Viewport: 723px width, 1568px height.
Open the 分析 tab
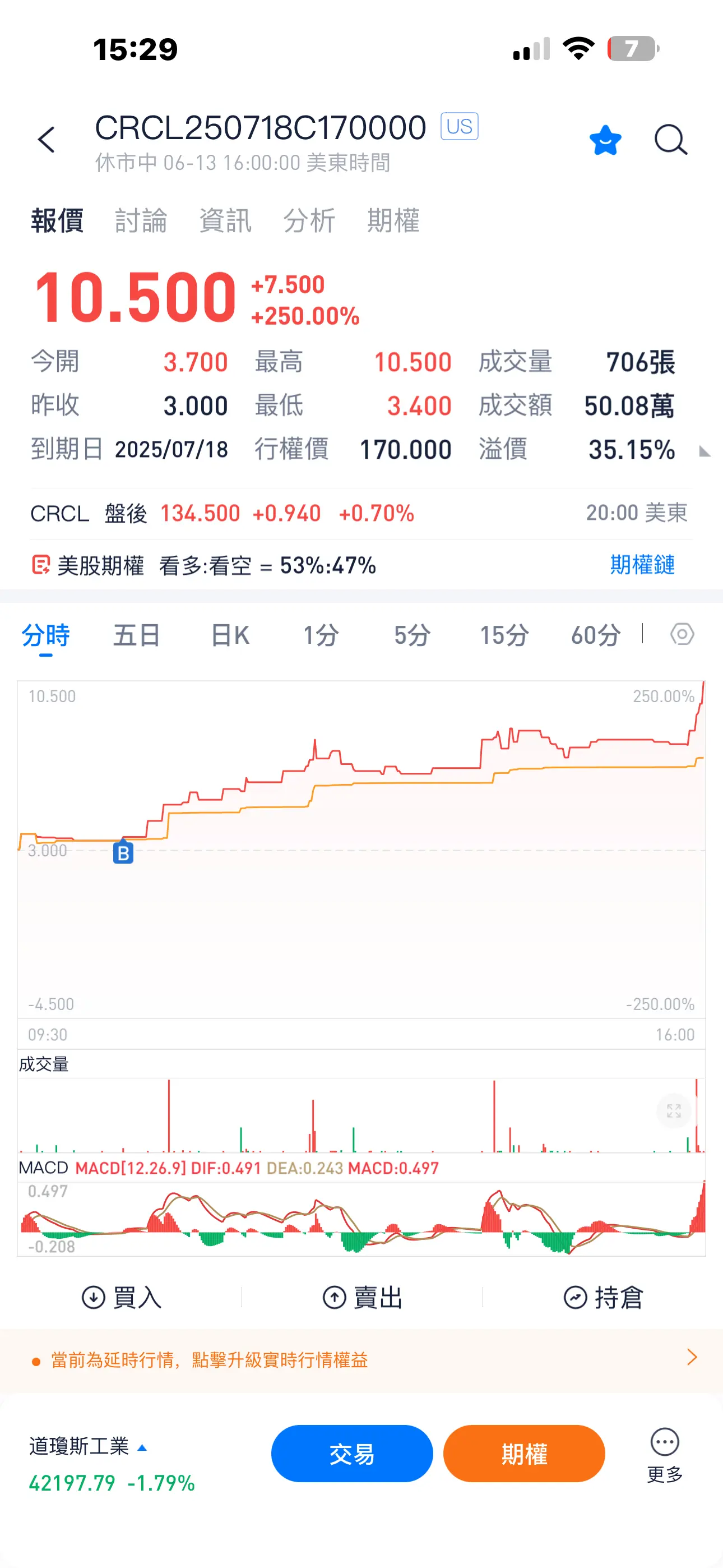tap(309, 220)
